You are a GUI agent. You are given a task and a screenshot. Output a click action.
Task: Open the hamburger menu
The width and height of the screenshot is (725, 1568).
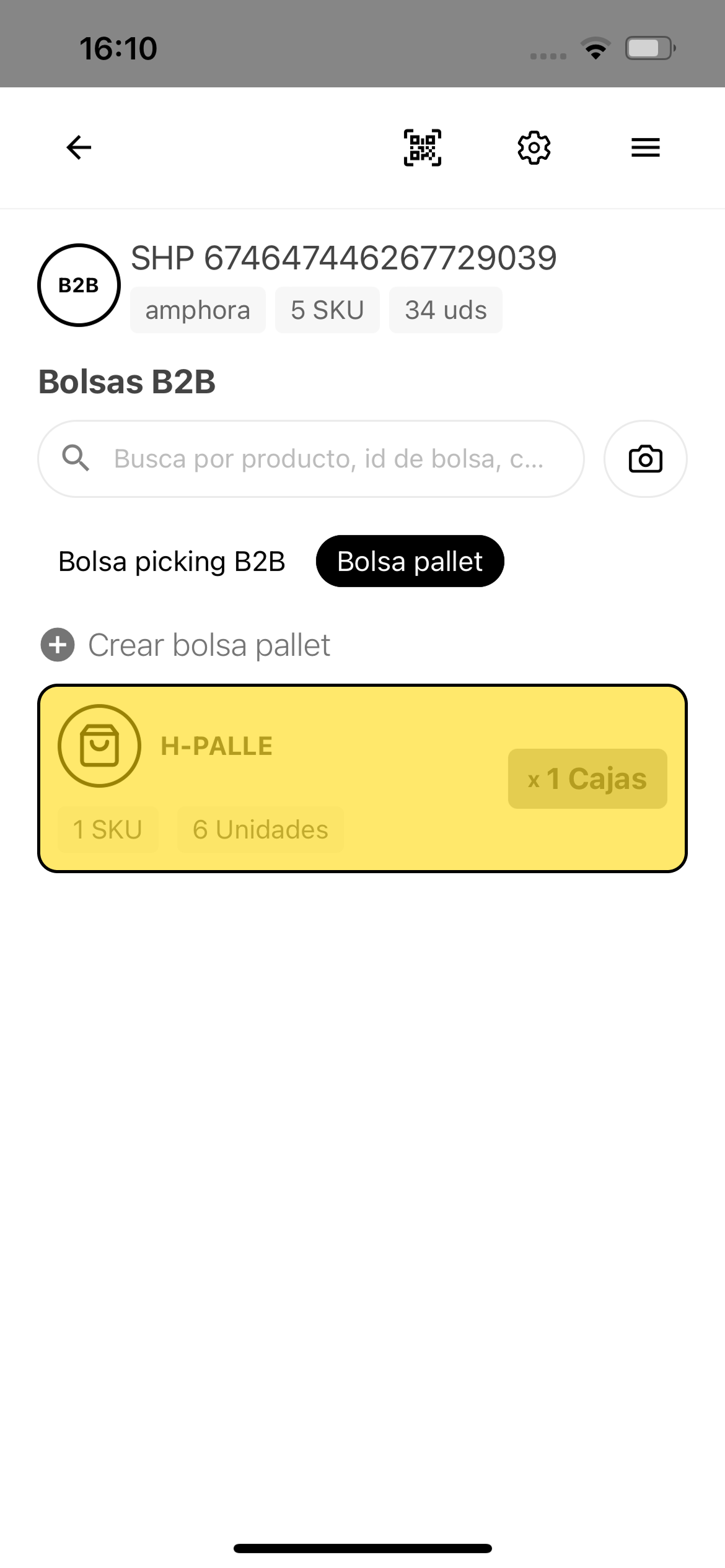[x=644, y=147]
